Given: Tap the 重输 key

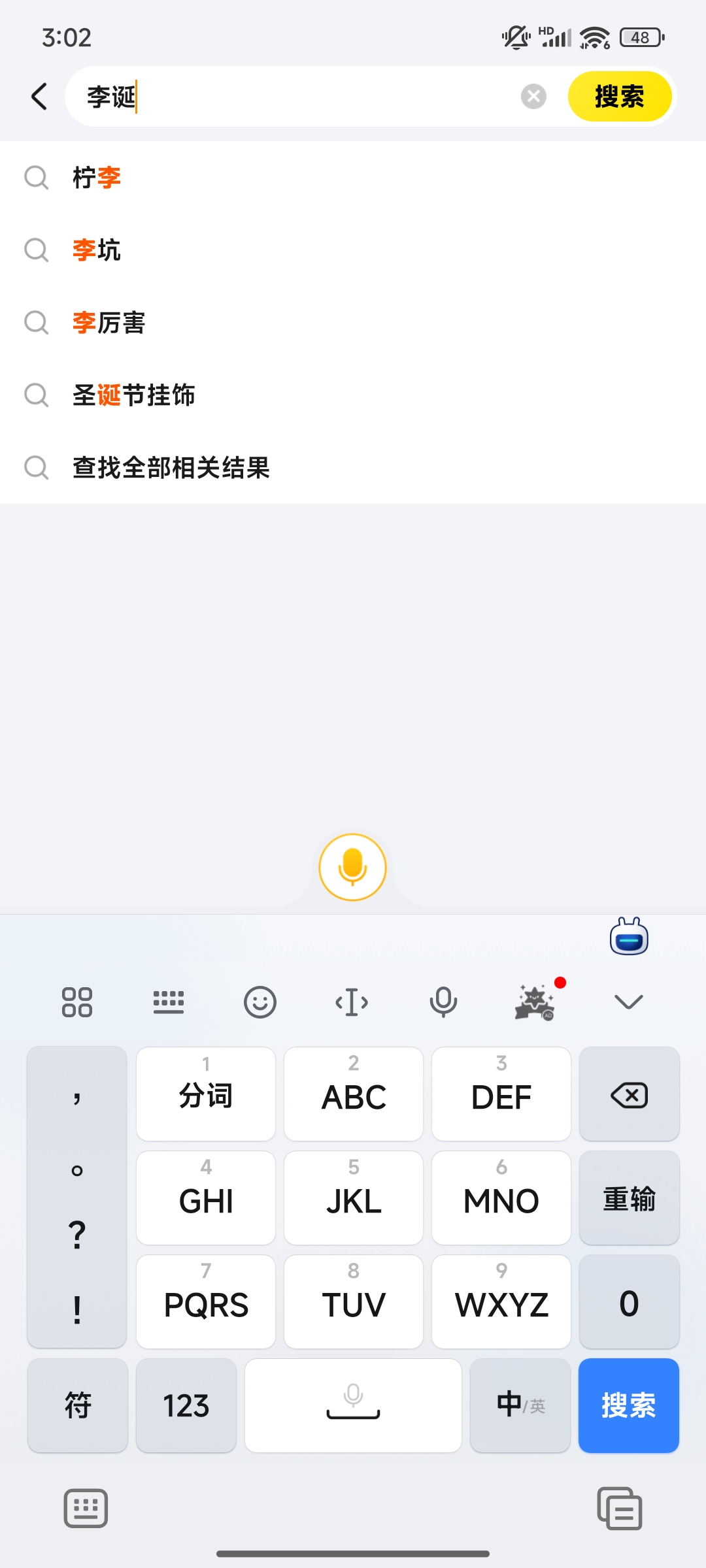Looking at the screenshot, I should [629, 1198].
